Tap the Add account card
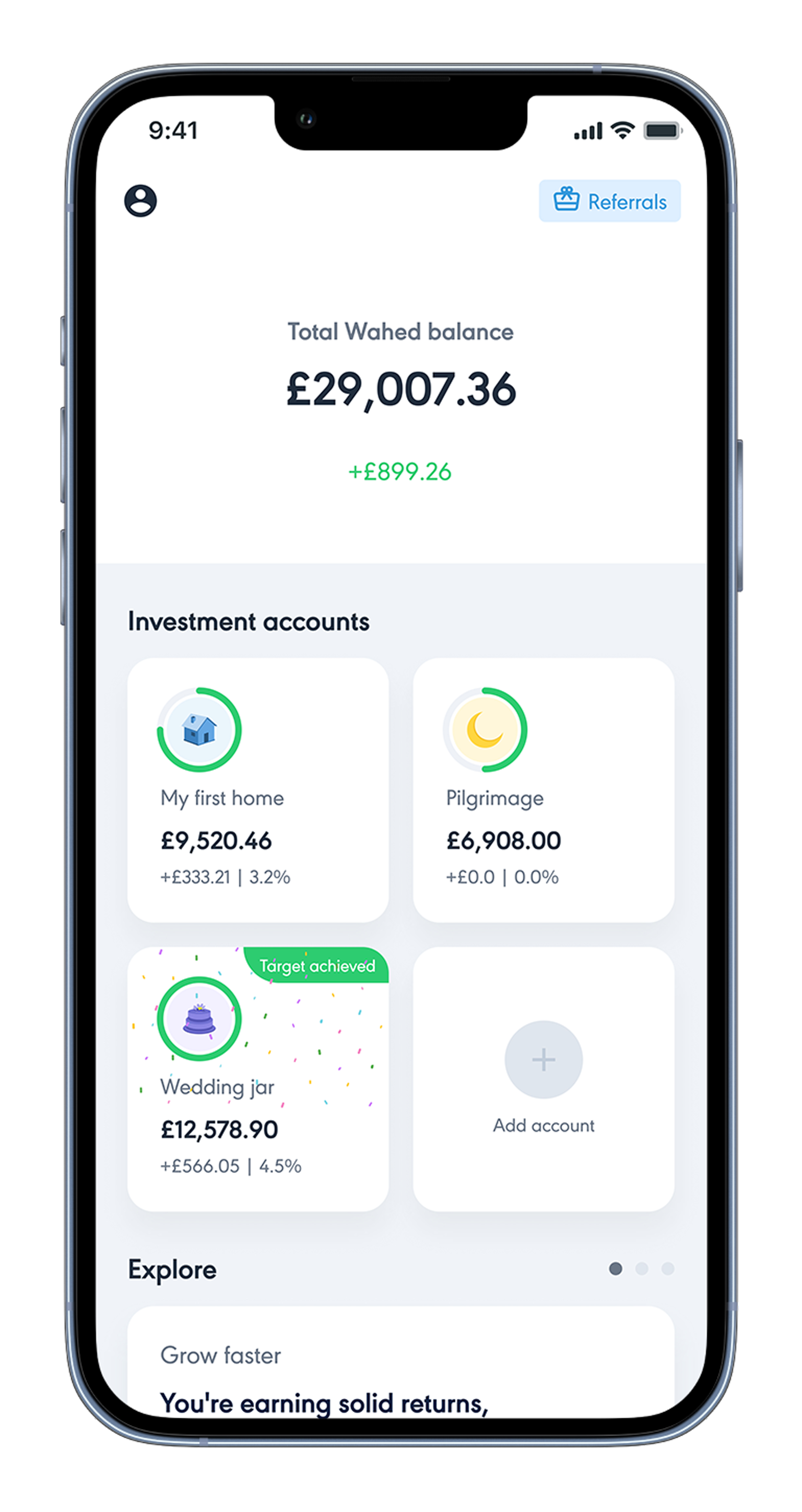 pos(543,1079)
